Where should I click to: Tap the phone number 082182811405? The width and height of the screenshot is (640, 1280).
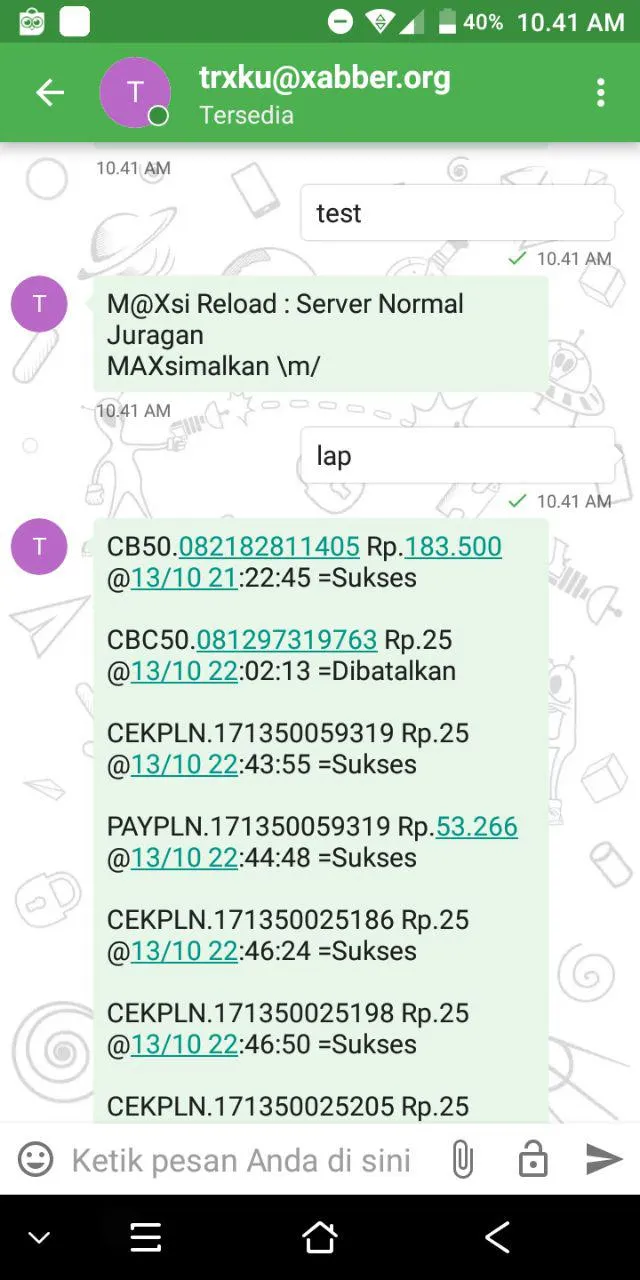(x=269, y=547)
